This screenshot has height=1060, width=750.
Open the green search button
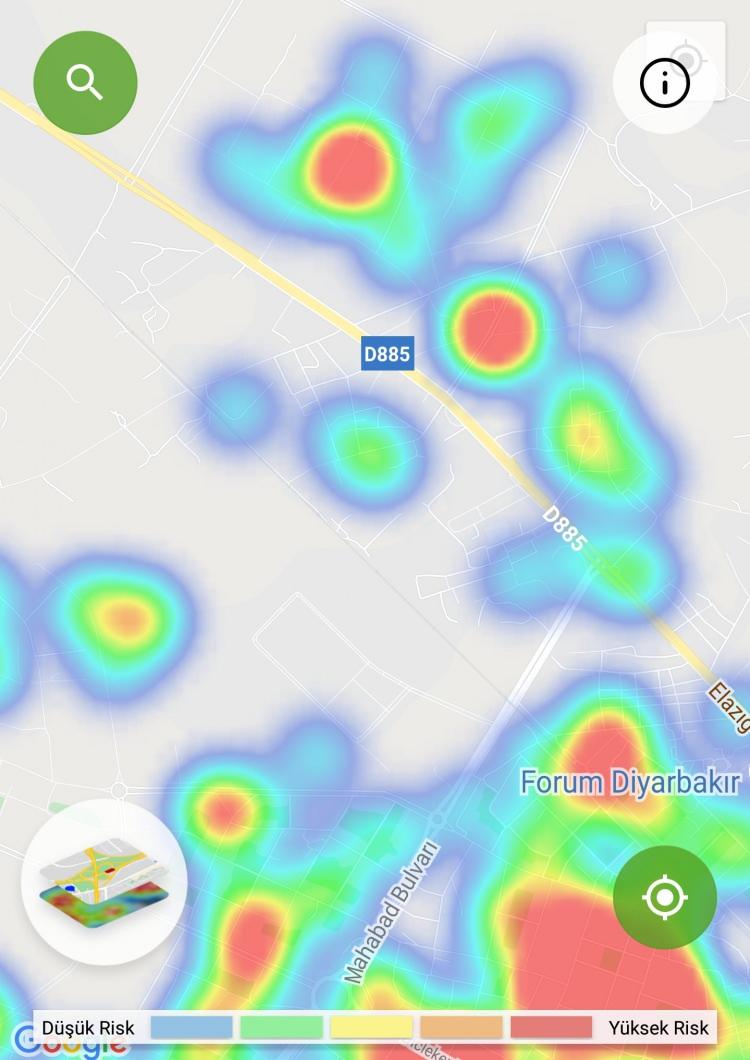[86, 82]
